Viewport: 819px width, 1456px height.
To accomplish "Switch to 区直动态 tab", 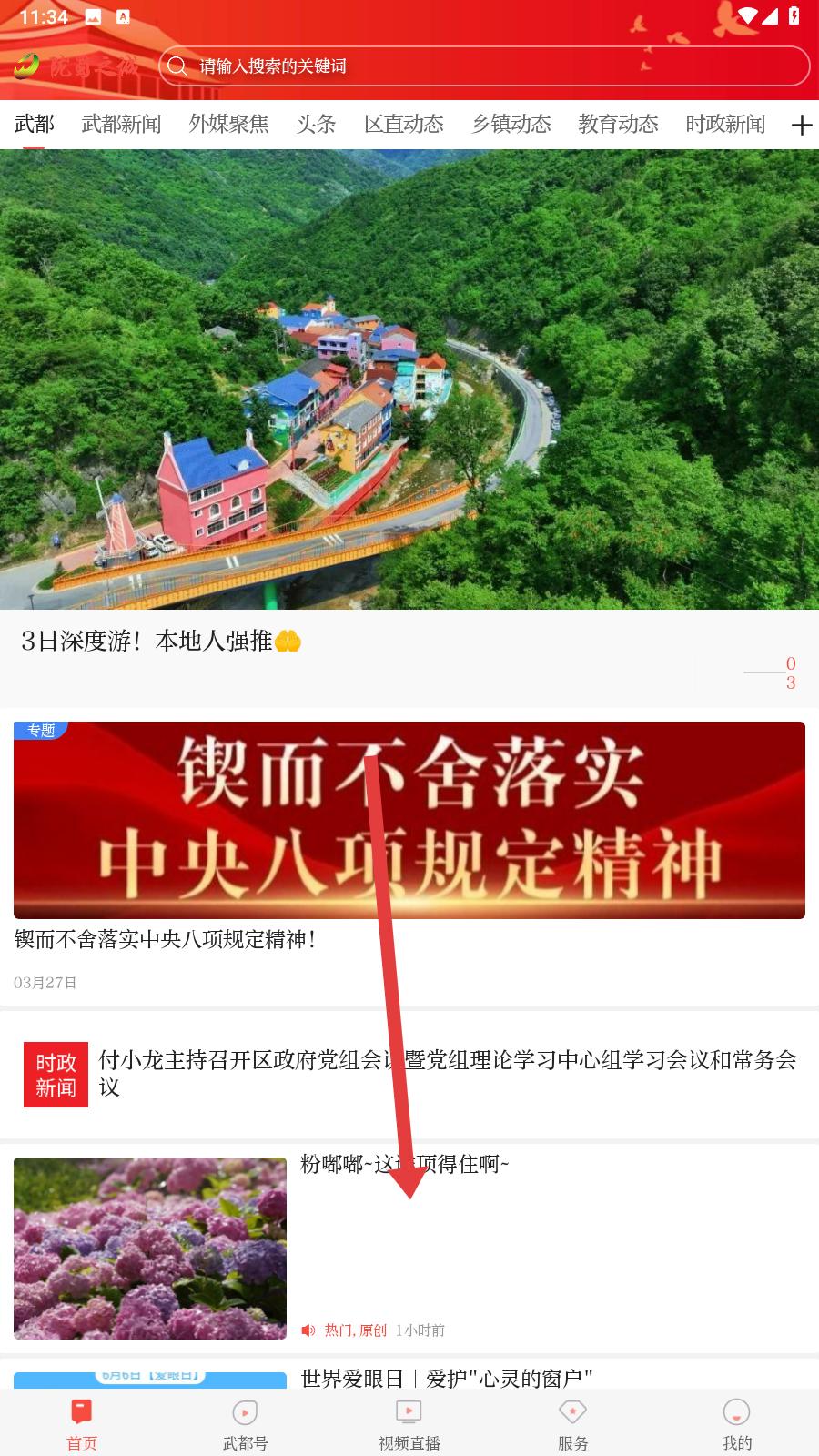I will (404, 124).
